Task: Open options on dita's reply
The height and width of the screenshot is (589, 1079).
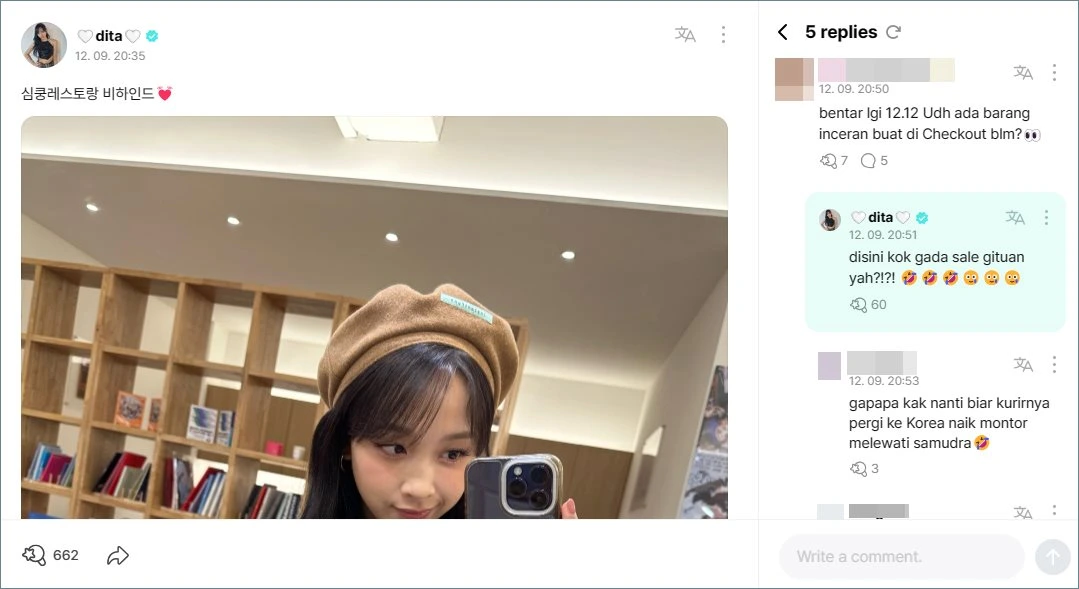Action: pyautogui.click(x=1046, y=217)
